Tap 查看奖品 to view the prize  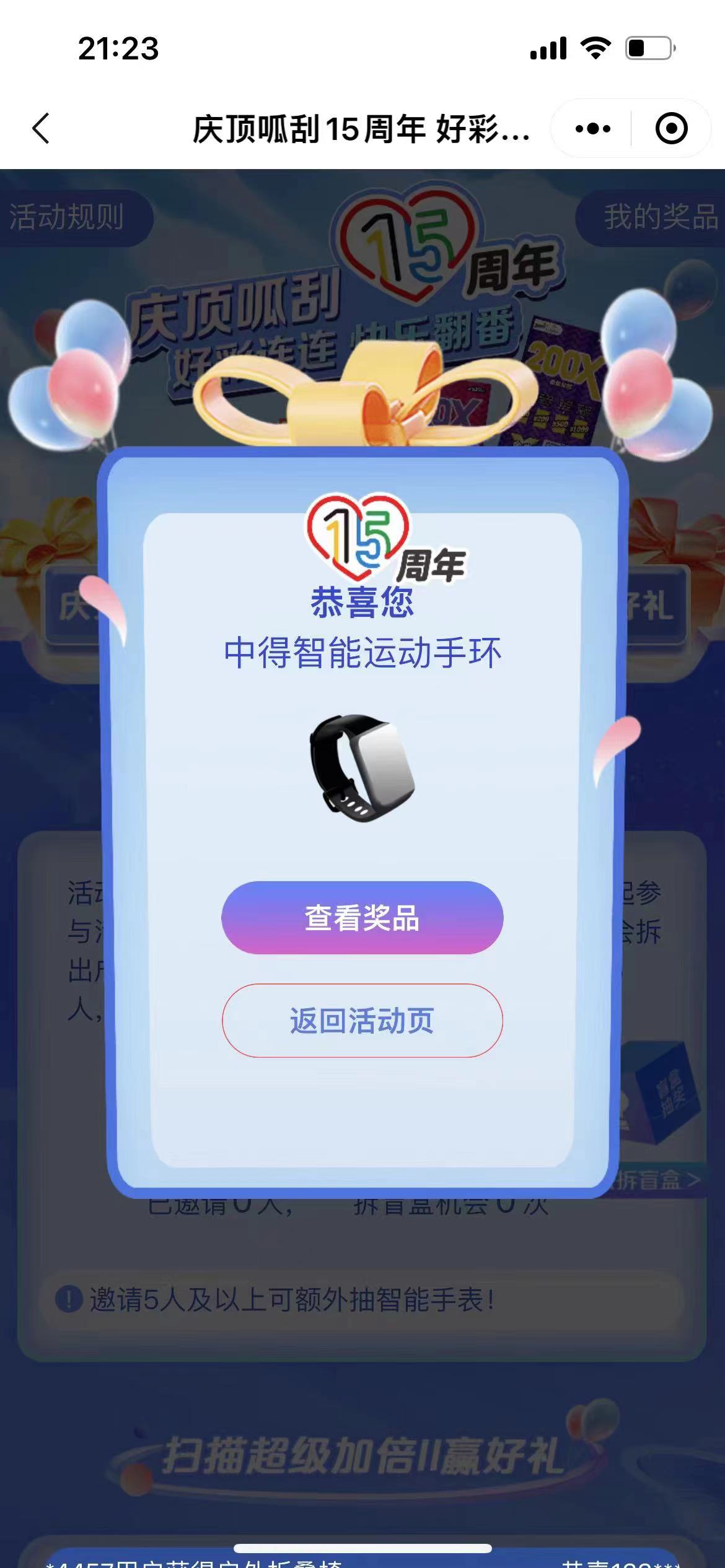362,918
